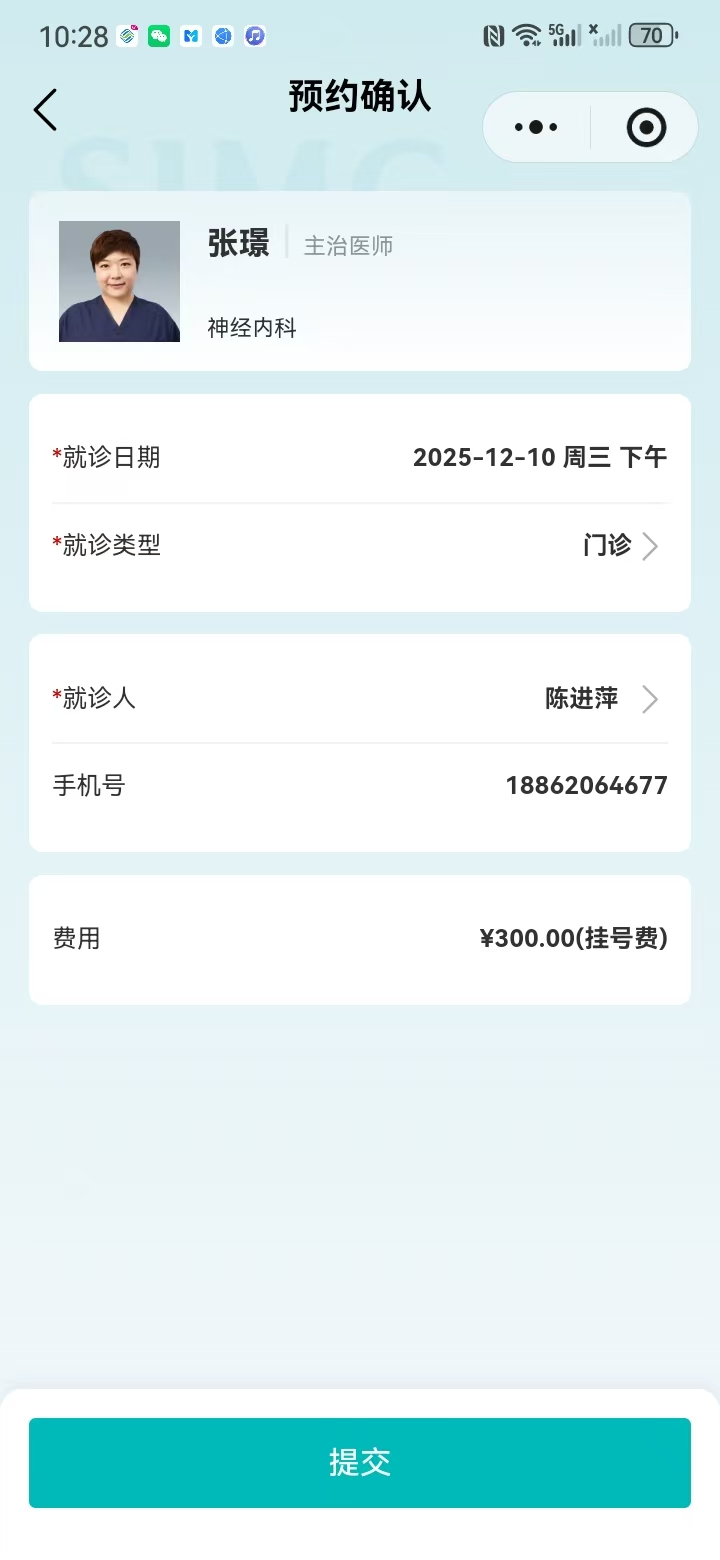
Task: Open doctor 张璟's profile card
Action: (x=360, y=281)
